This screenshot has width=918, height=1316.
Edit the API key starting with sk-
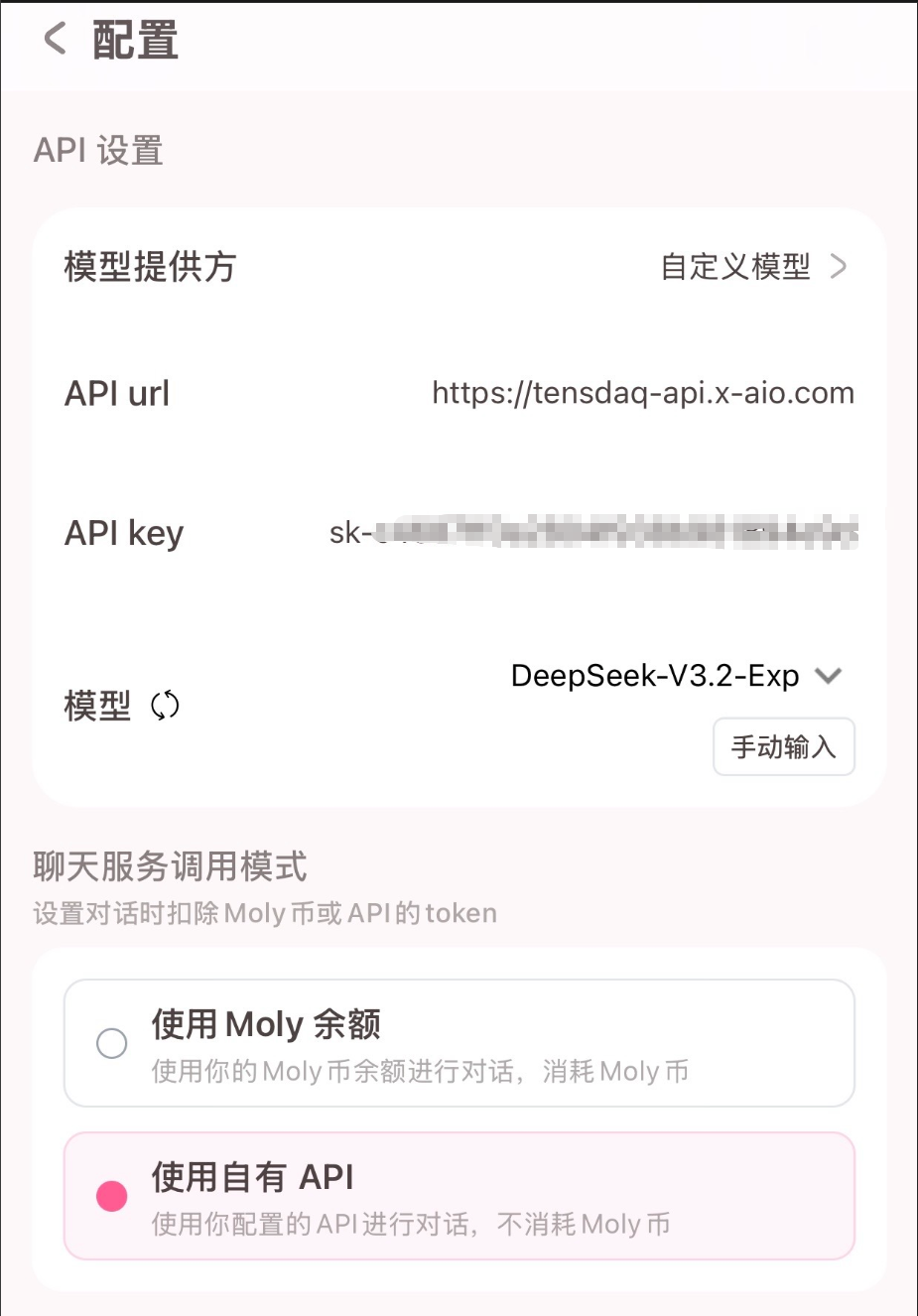point(593,532)
